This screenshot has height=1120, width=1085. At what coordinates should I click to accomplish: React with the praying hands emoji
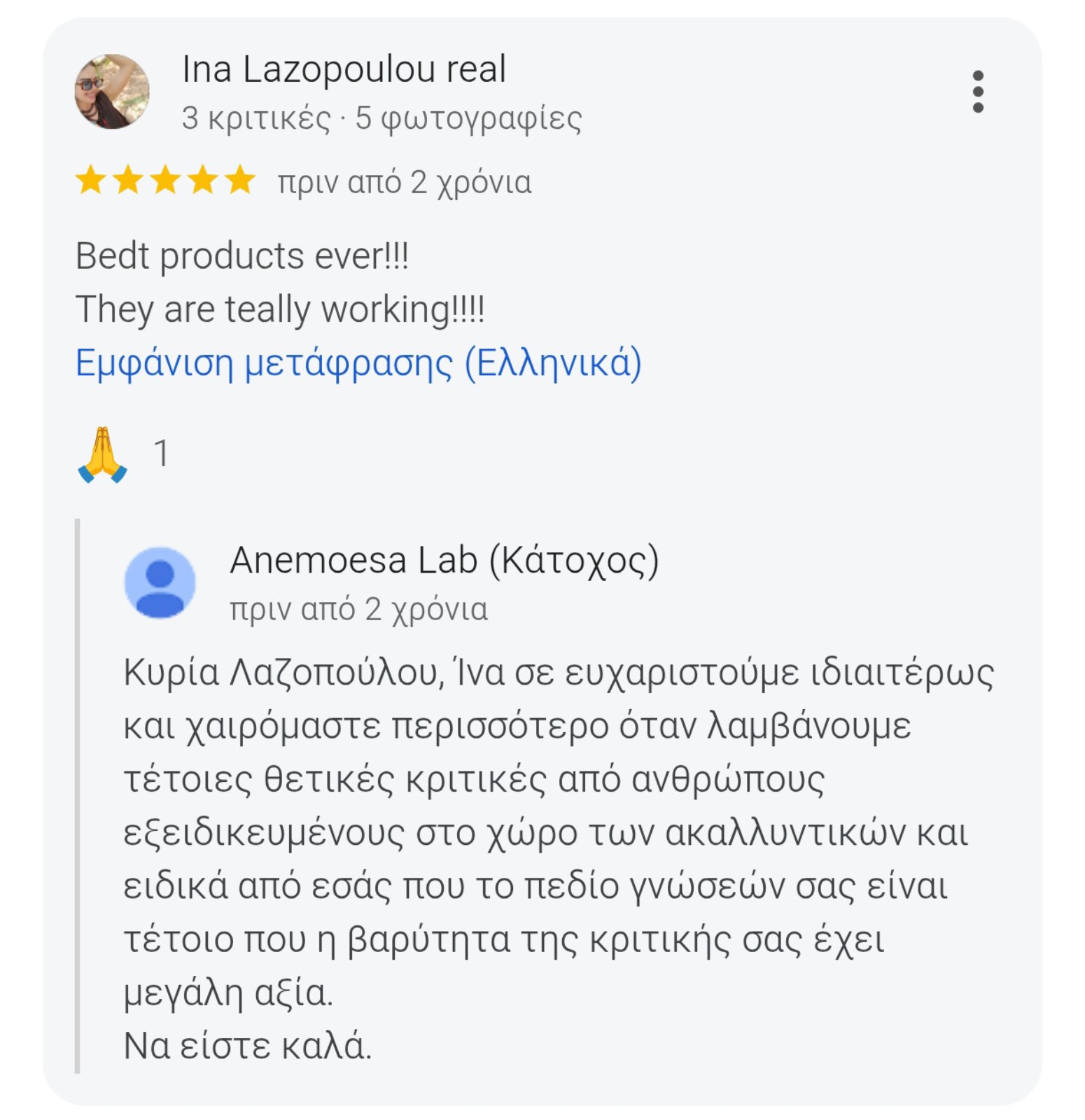[x=103, y=454]
